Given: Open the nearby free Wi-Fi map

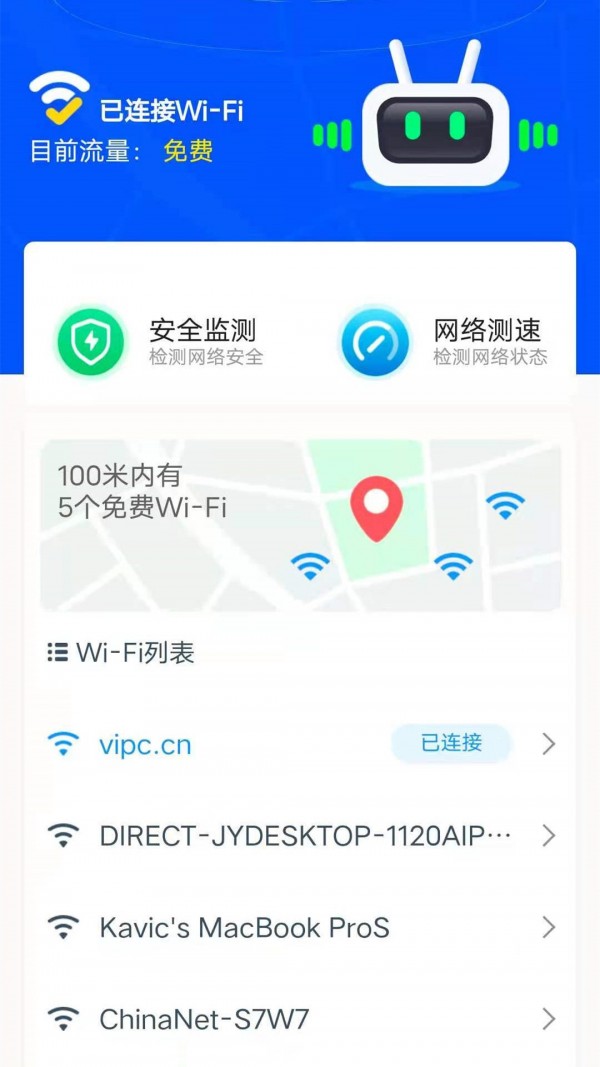Looking at the screenshot, I should point(300,525).
